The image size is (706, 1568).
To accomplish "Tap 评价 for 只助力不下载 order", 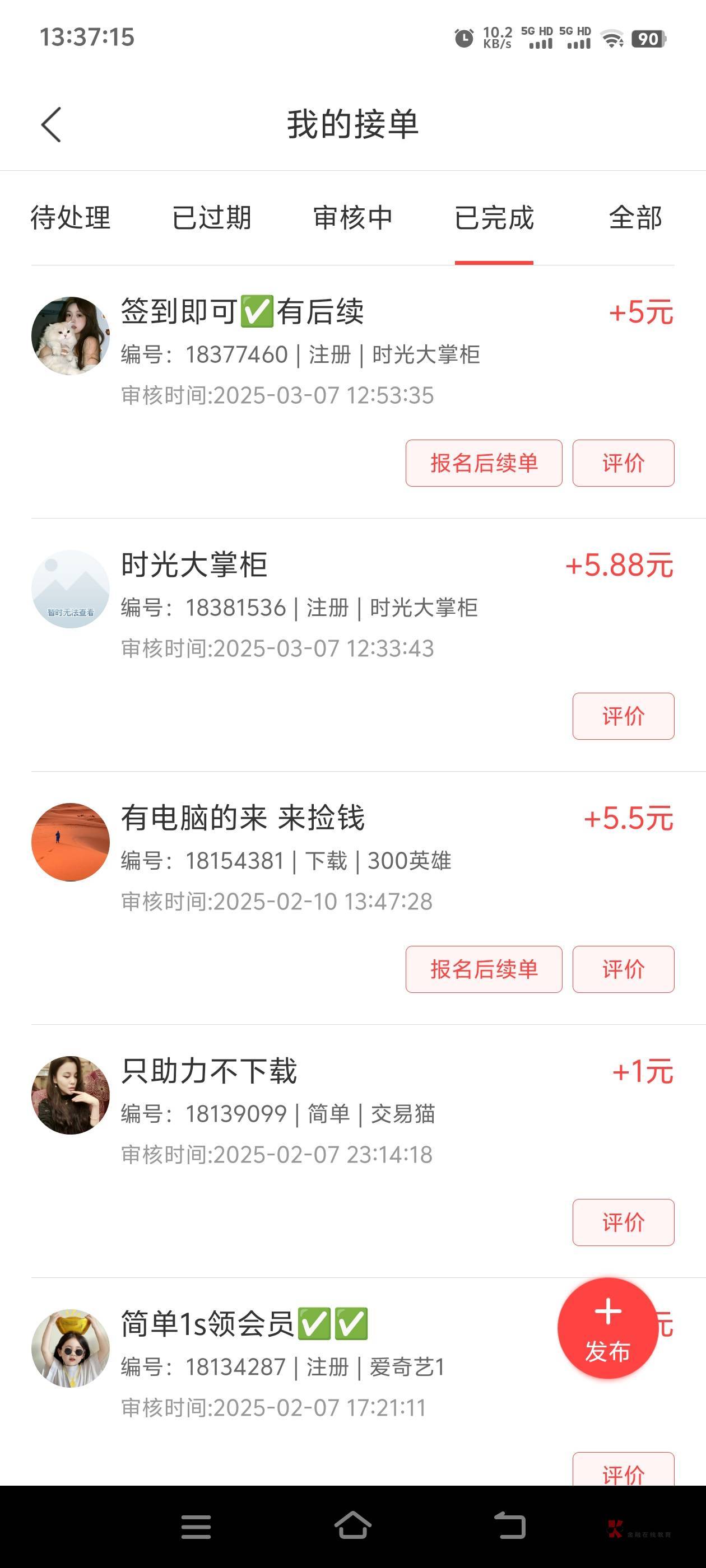I will click(x=623, y=1223).
